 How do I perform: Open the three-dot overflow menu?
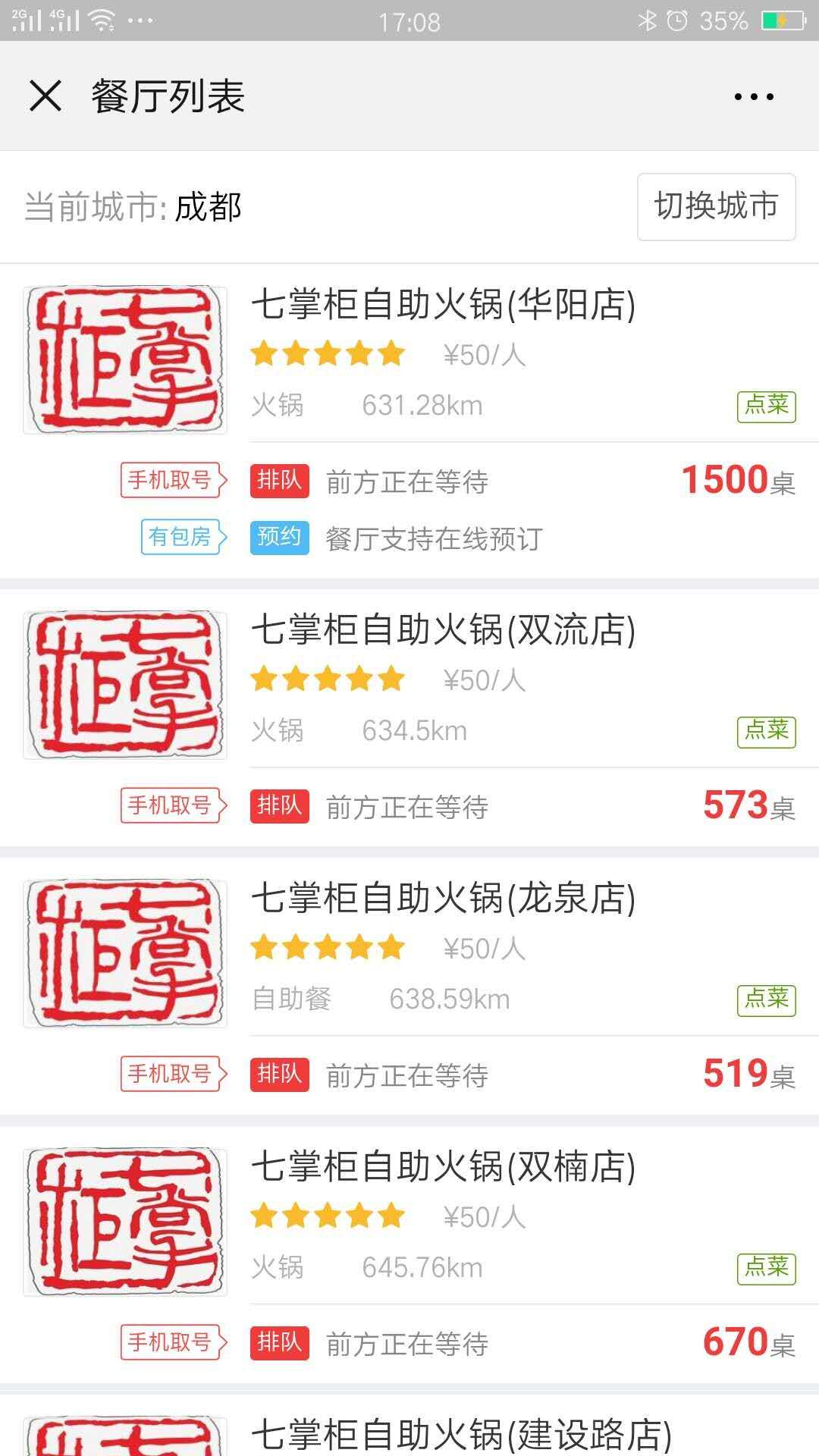pos(754,96)
